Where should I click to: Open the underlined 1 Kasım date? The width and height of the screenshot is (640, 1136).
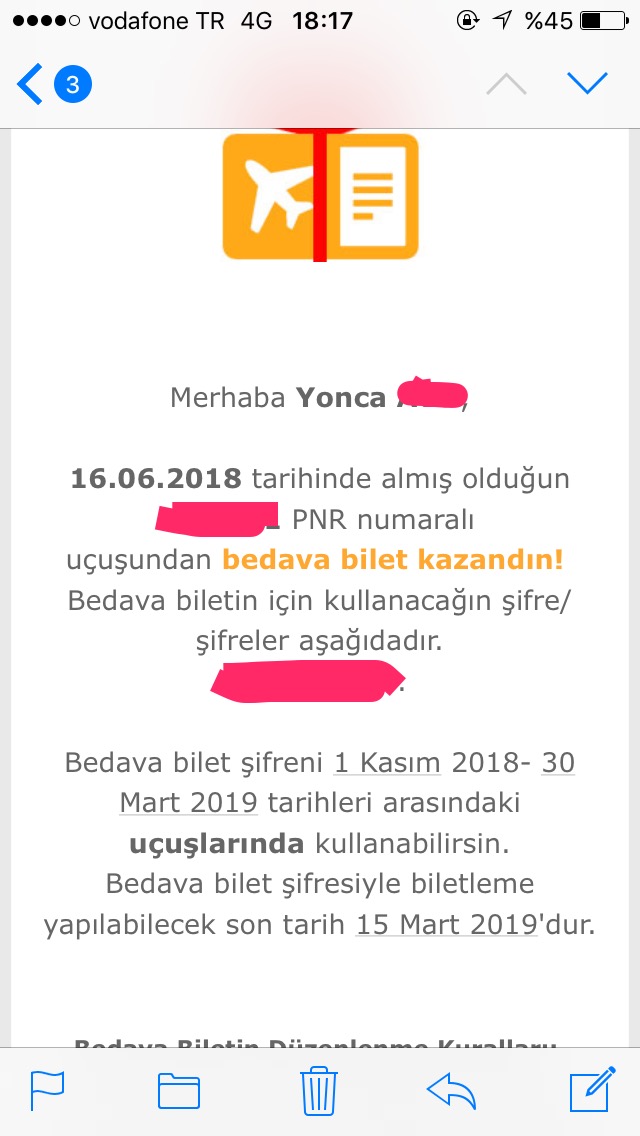387,763
